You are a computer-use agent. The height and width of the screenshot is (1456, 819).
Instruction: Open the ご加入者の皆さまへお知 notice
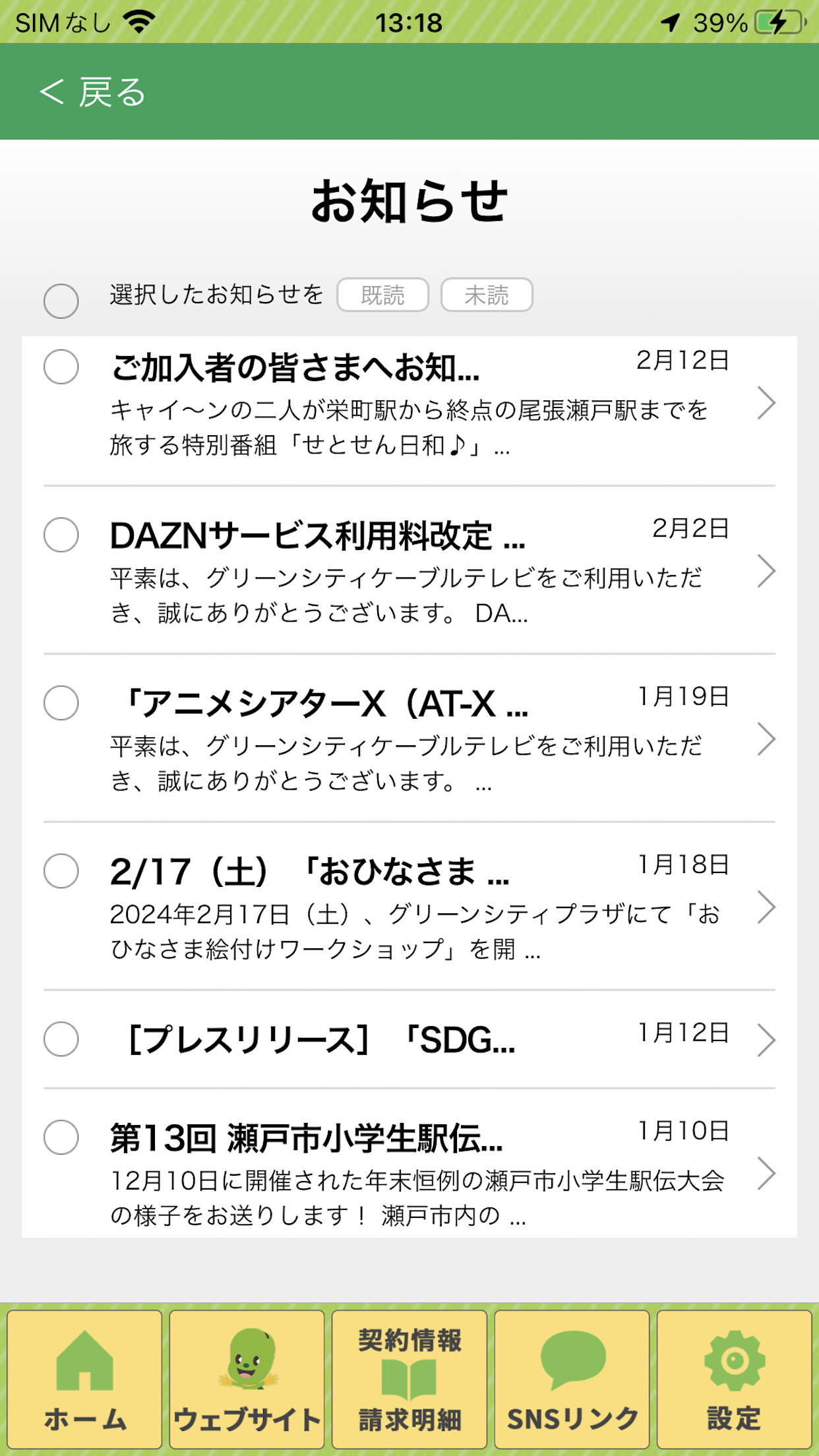coord(409,404)
